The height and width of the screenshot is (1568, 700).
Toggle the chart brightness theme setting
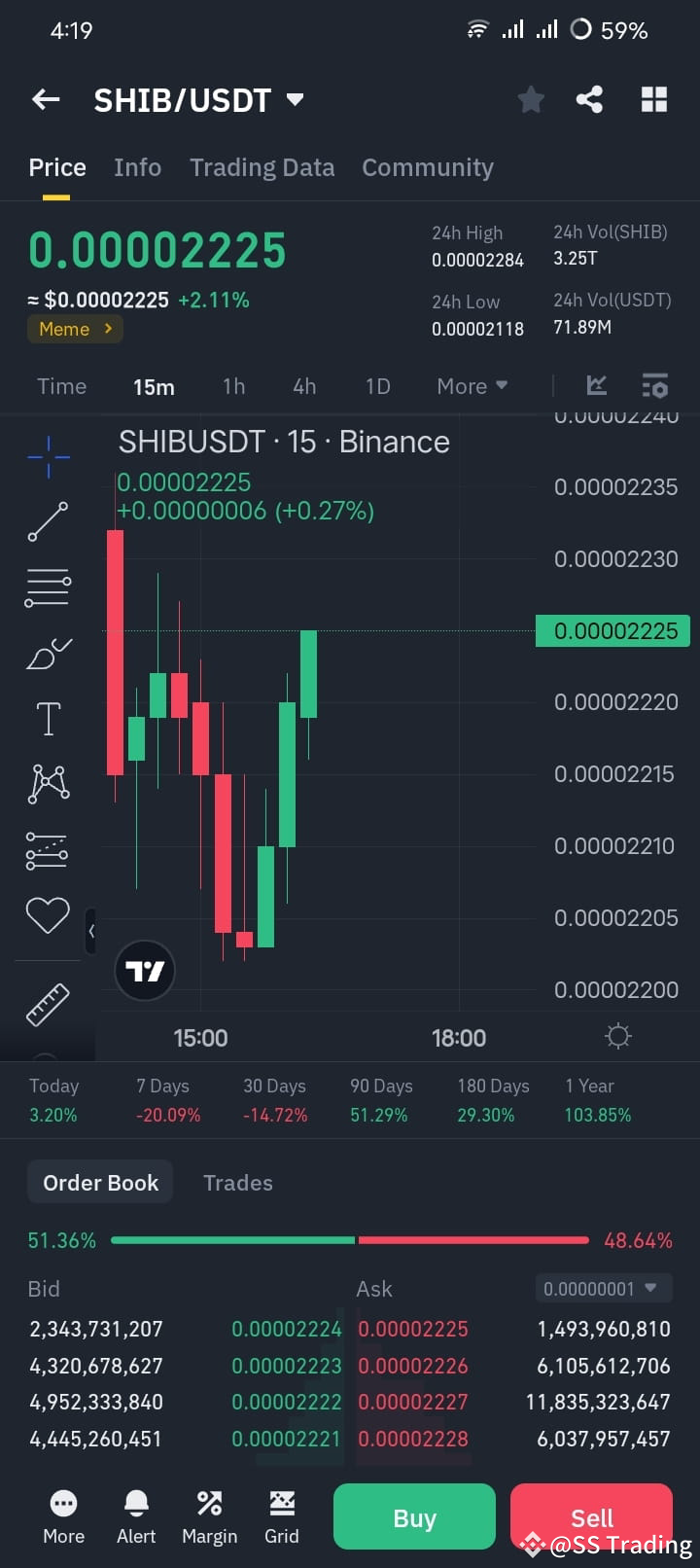click(617, 1036)
